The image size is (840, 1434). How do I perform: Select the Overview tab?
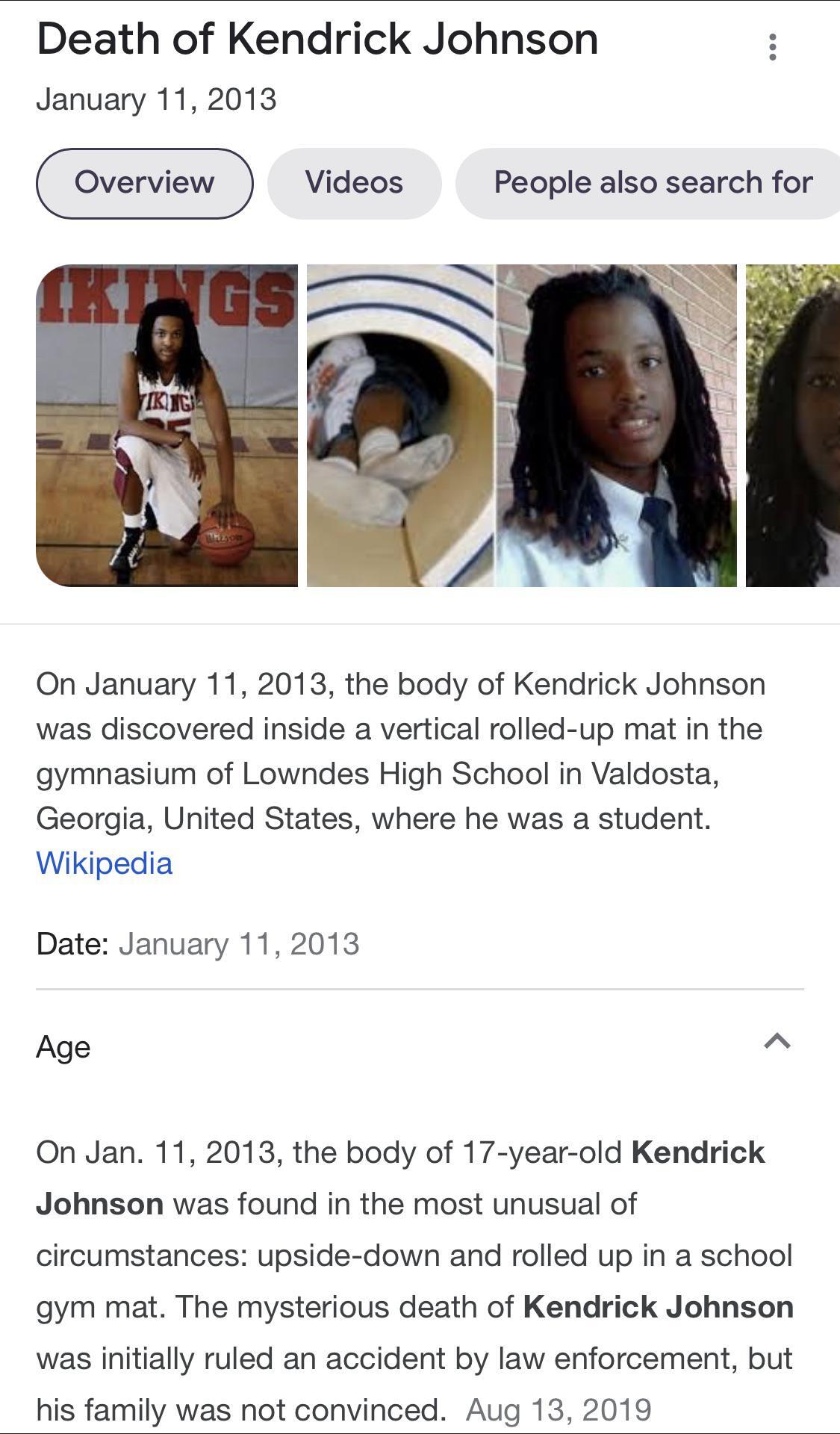click(144, 183)
